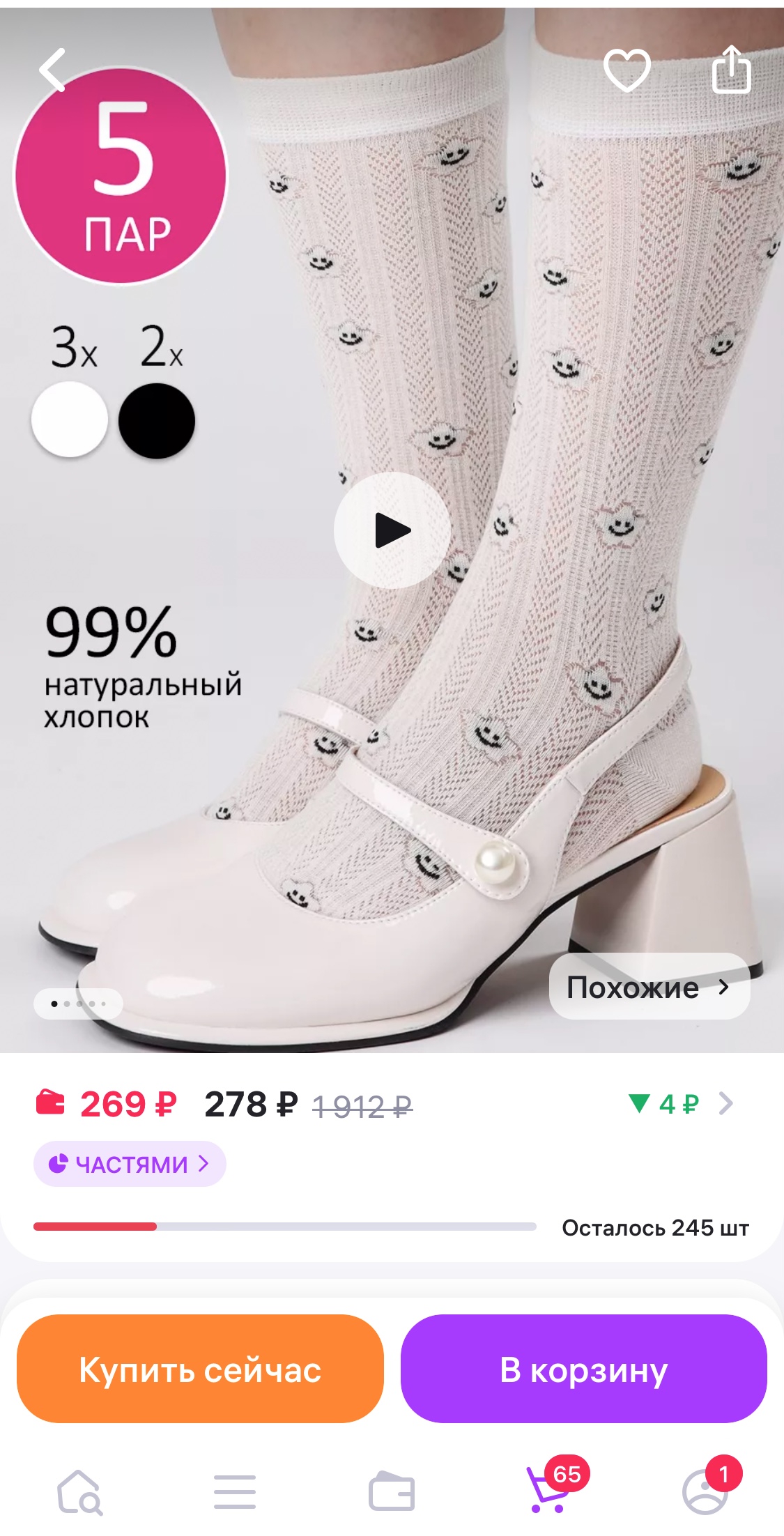Open similar items via Похожие
The width and height of the screenshot is (784, 1536).
pyautogui.click(x=650, y=986)
